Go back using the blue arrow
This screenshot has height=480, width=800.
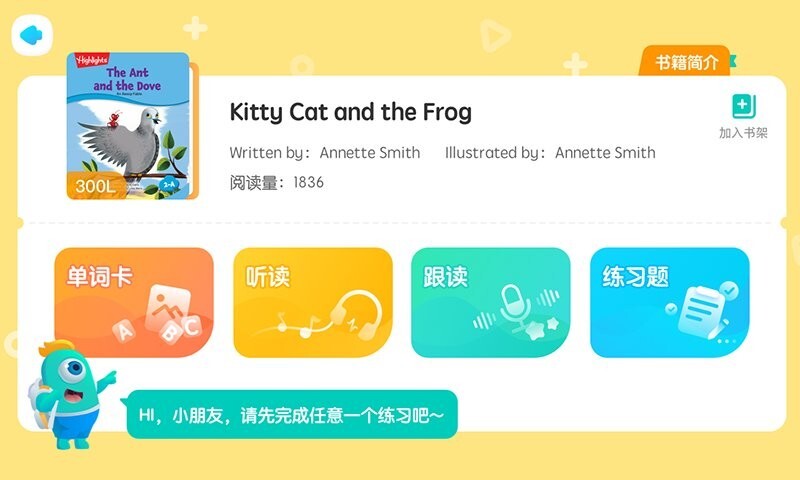click(32, 36)
